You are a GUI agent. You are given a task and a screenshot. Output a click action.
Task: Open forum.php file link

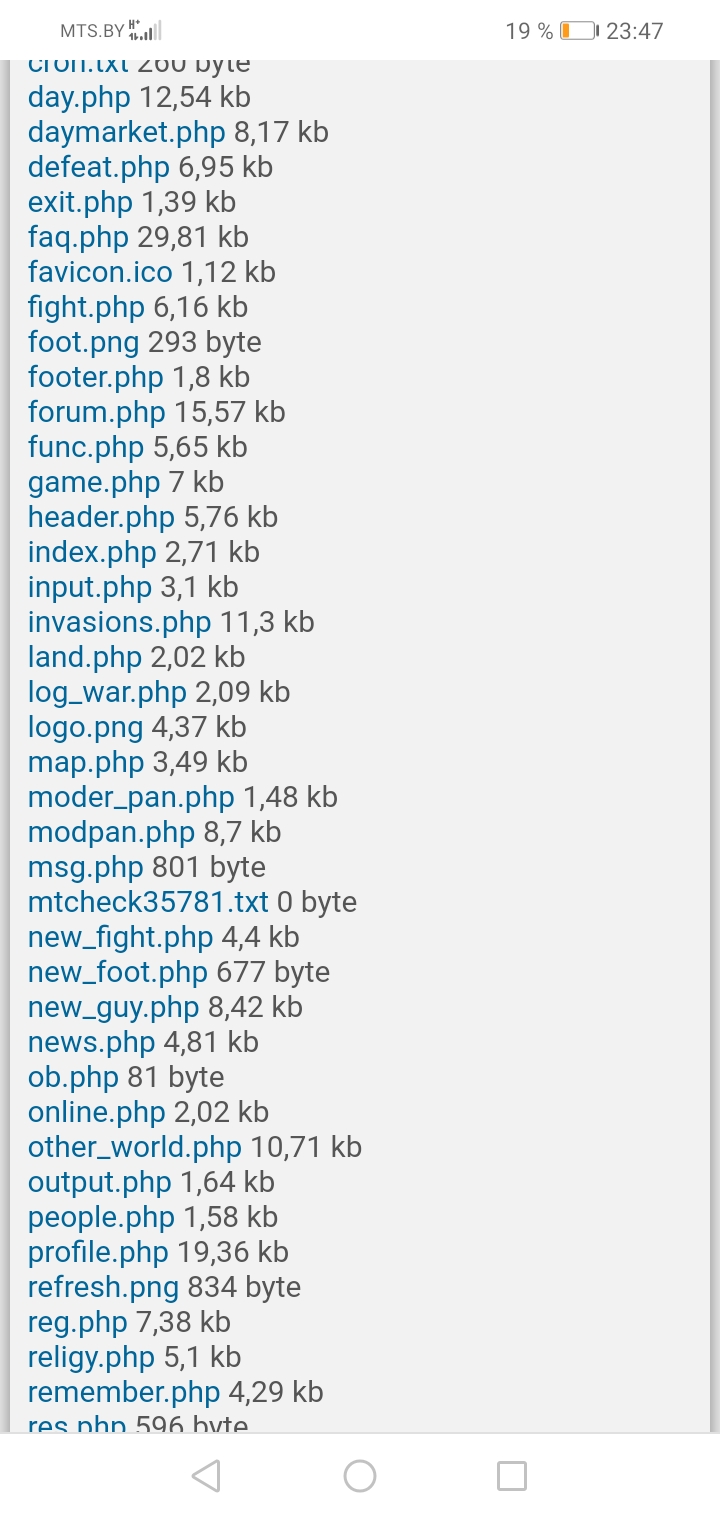point(96,413)
